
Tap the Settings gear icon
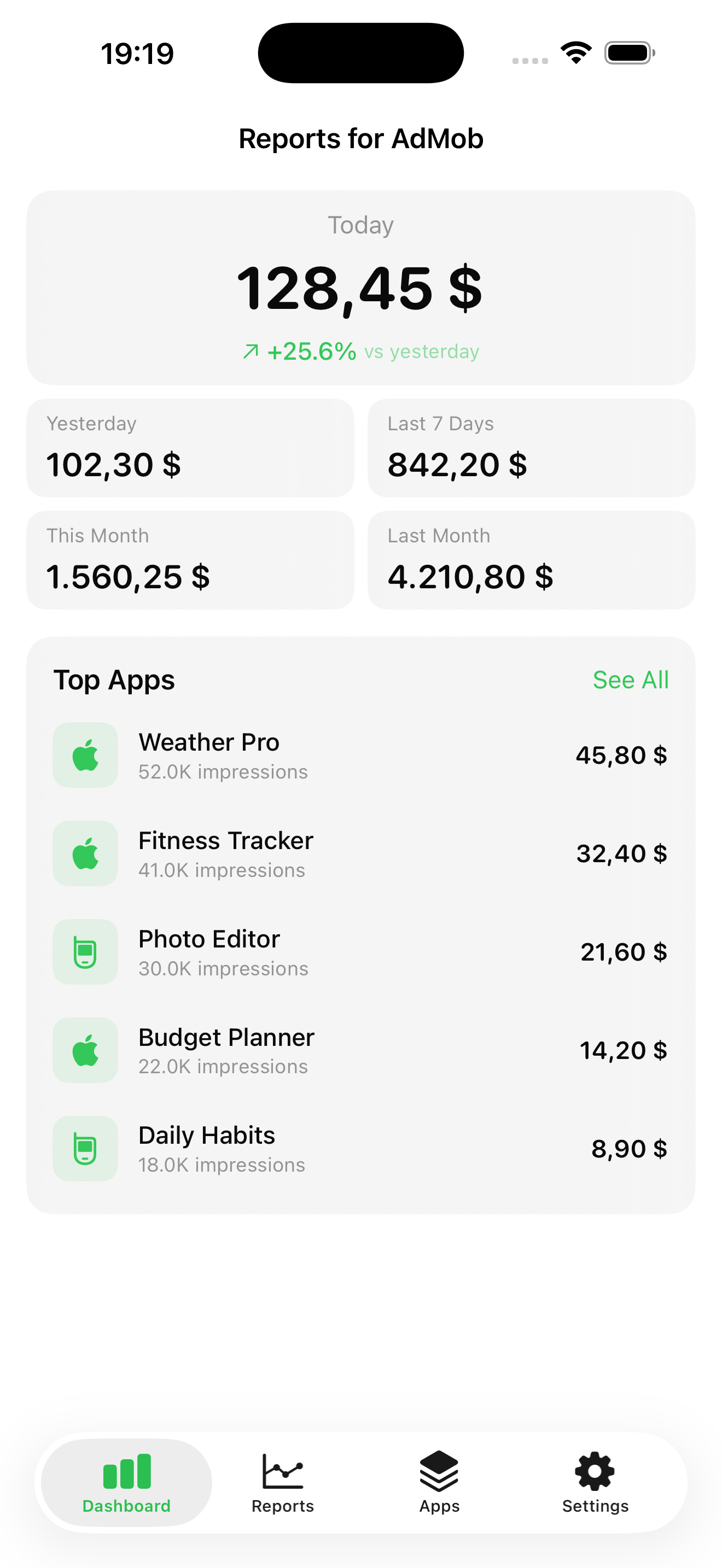(x=595, y=1467)
